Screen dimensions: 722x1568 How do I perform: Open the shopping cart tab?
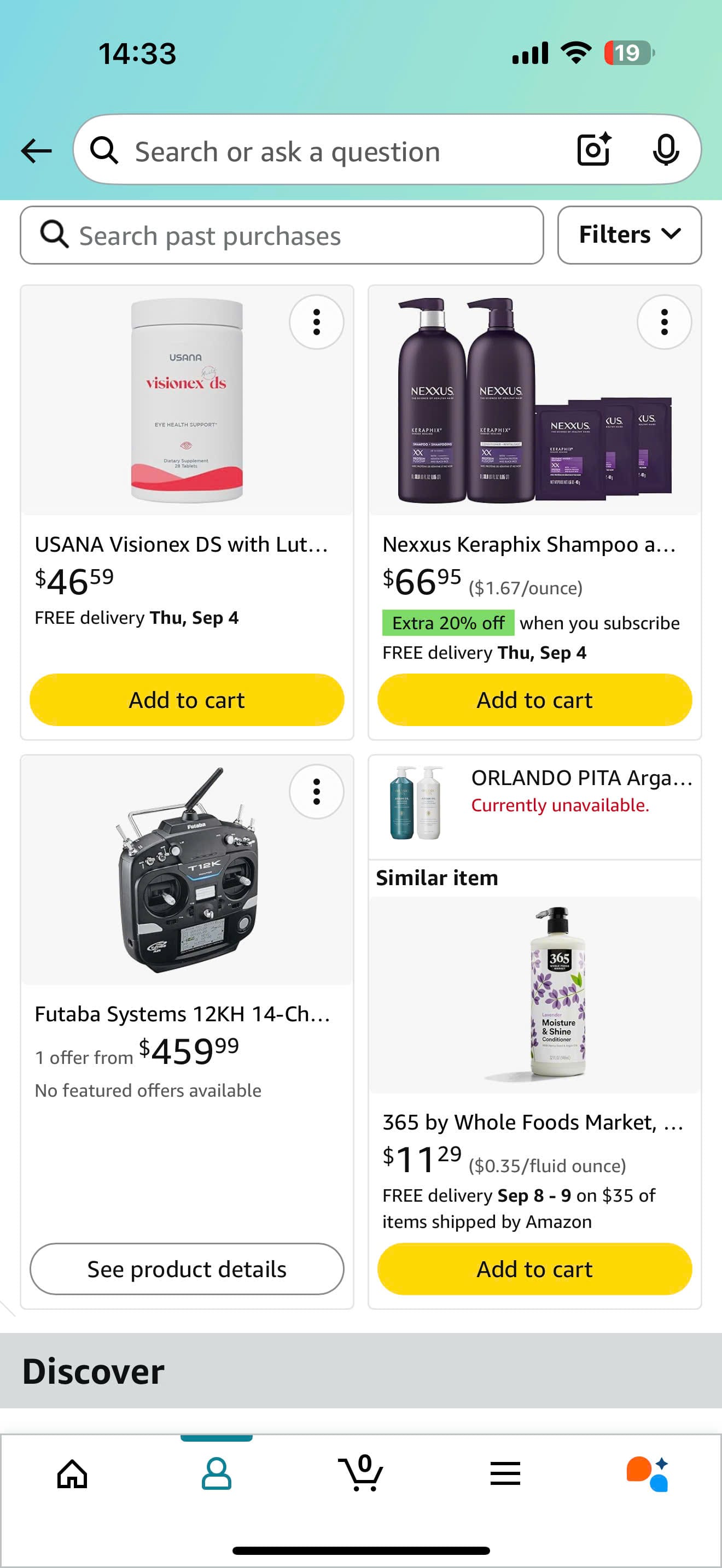pos(361,1475)
